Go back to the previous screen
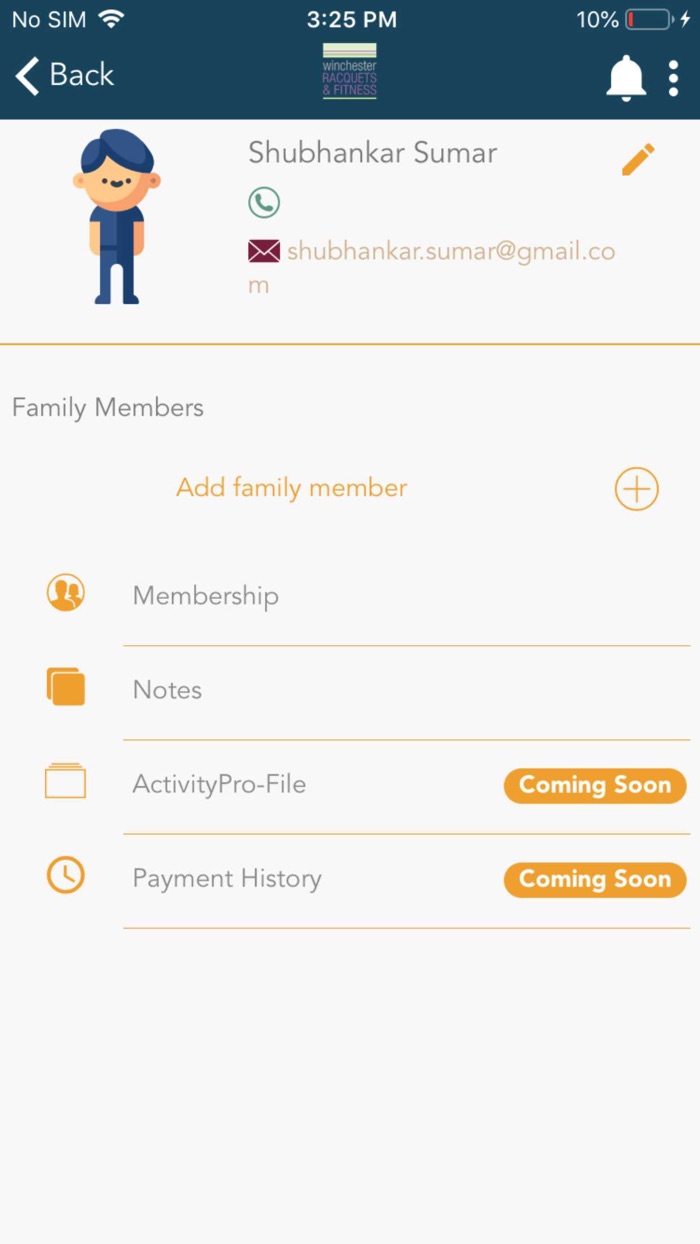The height and width of the screenshot is (1244, 700). click(x=64, y=75)
